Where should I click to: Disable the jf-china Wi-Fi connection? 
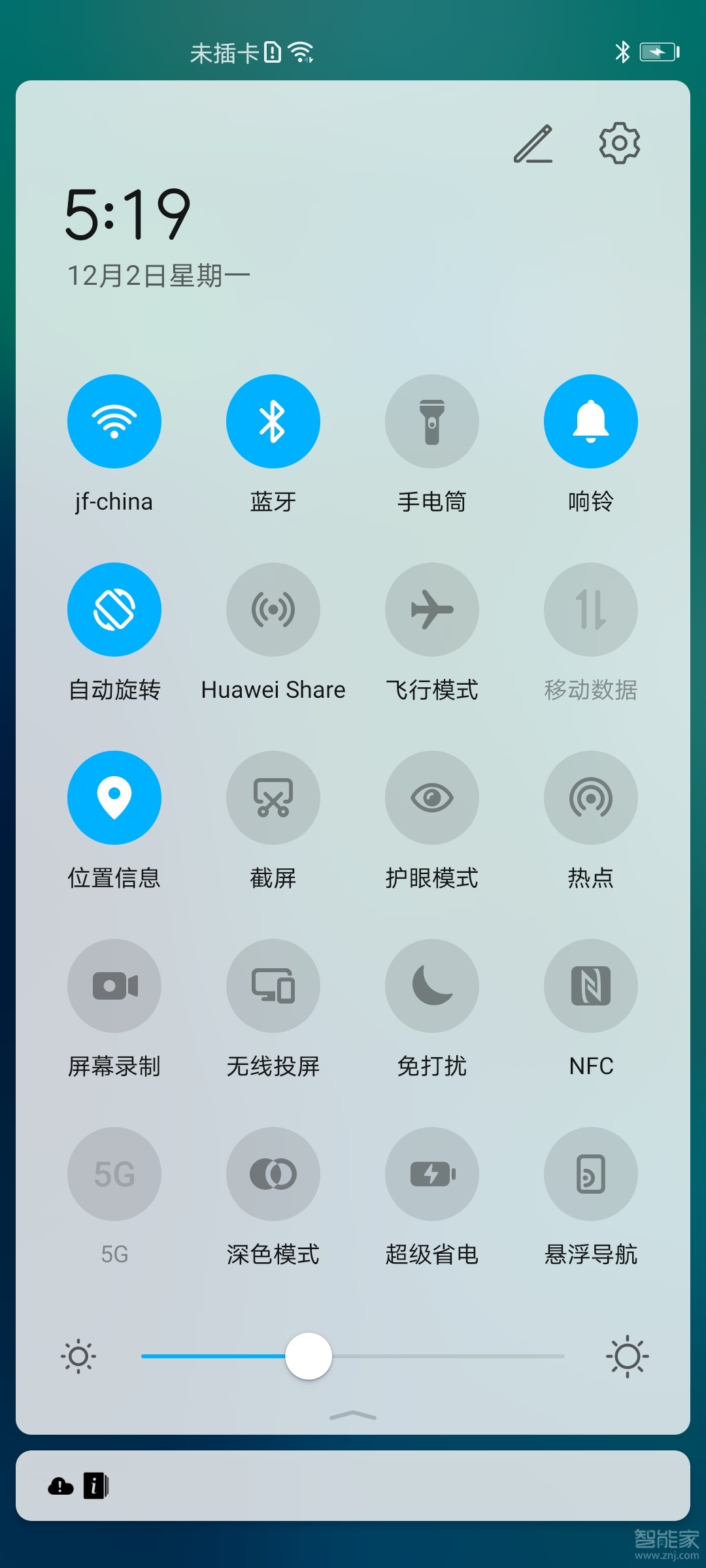(114, 421)
